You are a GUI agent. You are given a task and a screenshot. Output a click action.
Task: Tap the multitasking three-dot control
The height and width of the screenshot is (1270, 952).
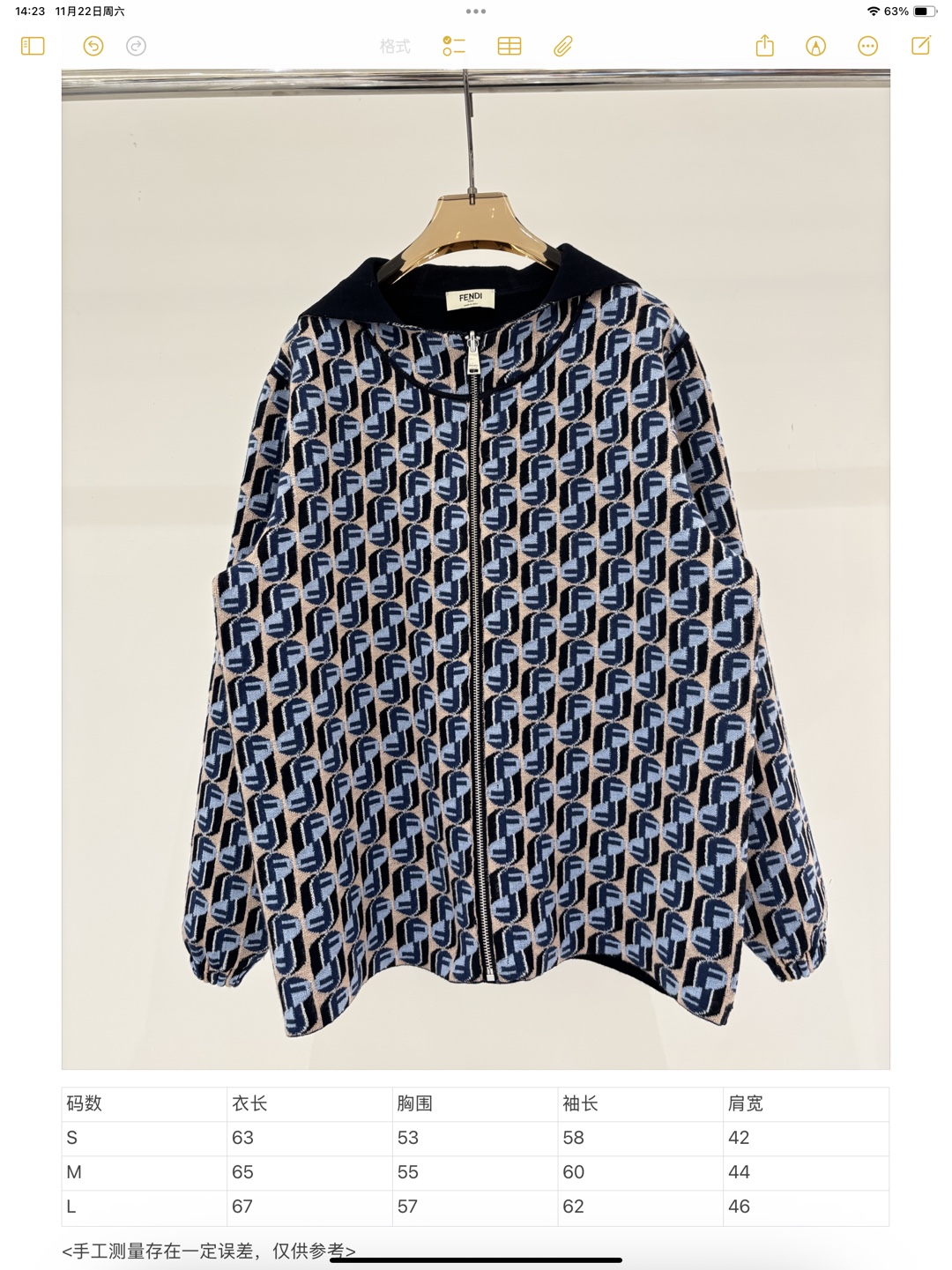tap(476, 11)
